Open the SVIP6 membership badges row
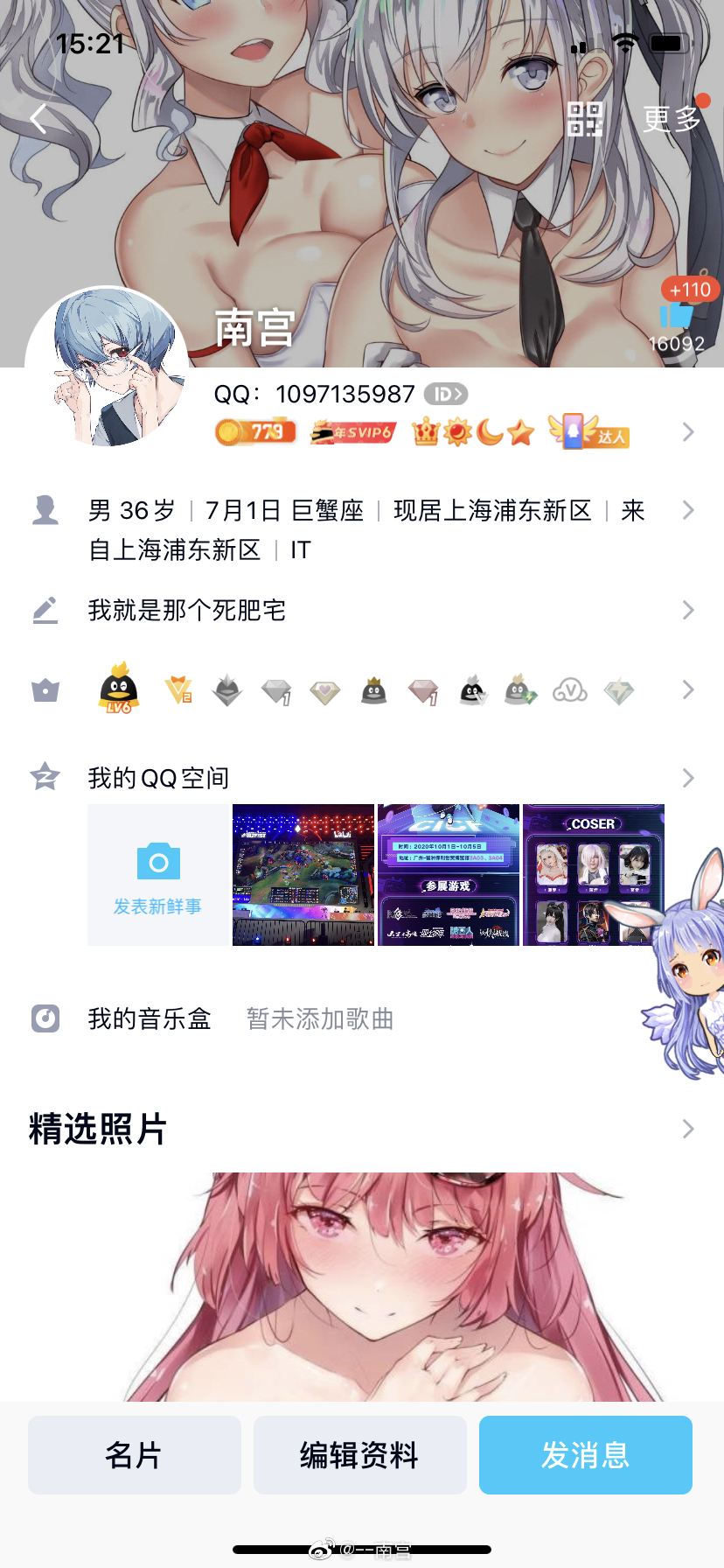The image size is (724, 1568). pos(353,432)
